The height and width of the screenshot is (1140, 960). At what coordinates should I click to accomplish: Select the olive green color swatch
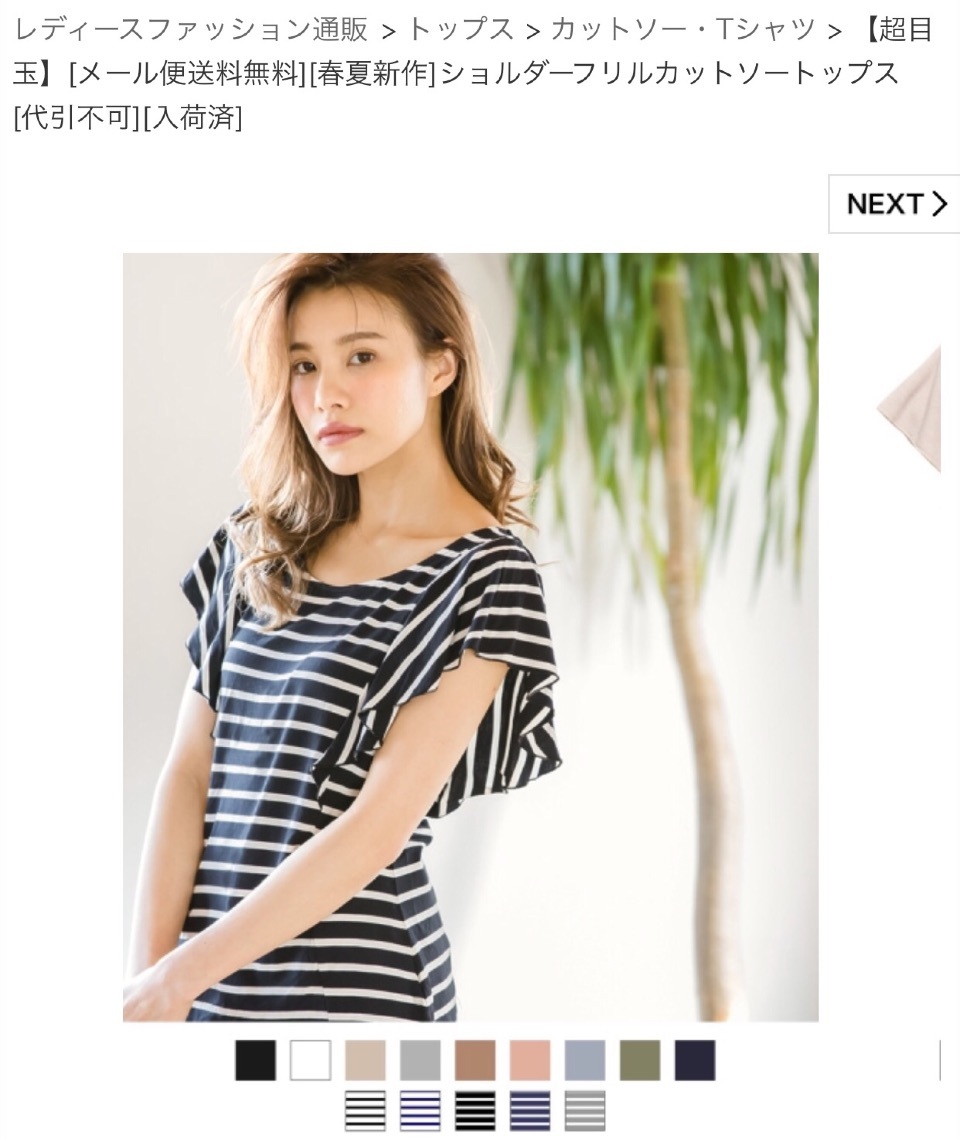tap(640, 1060)
